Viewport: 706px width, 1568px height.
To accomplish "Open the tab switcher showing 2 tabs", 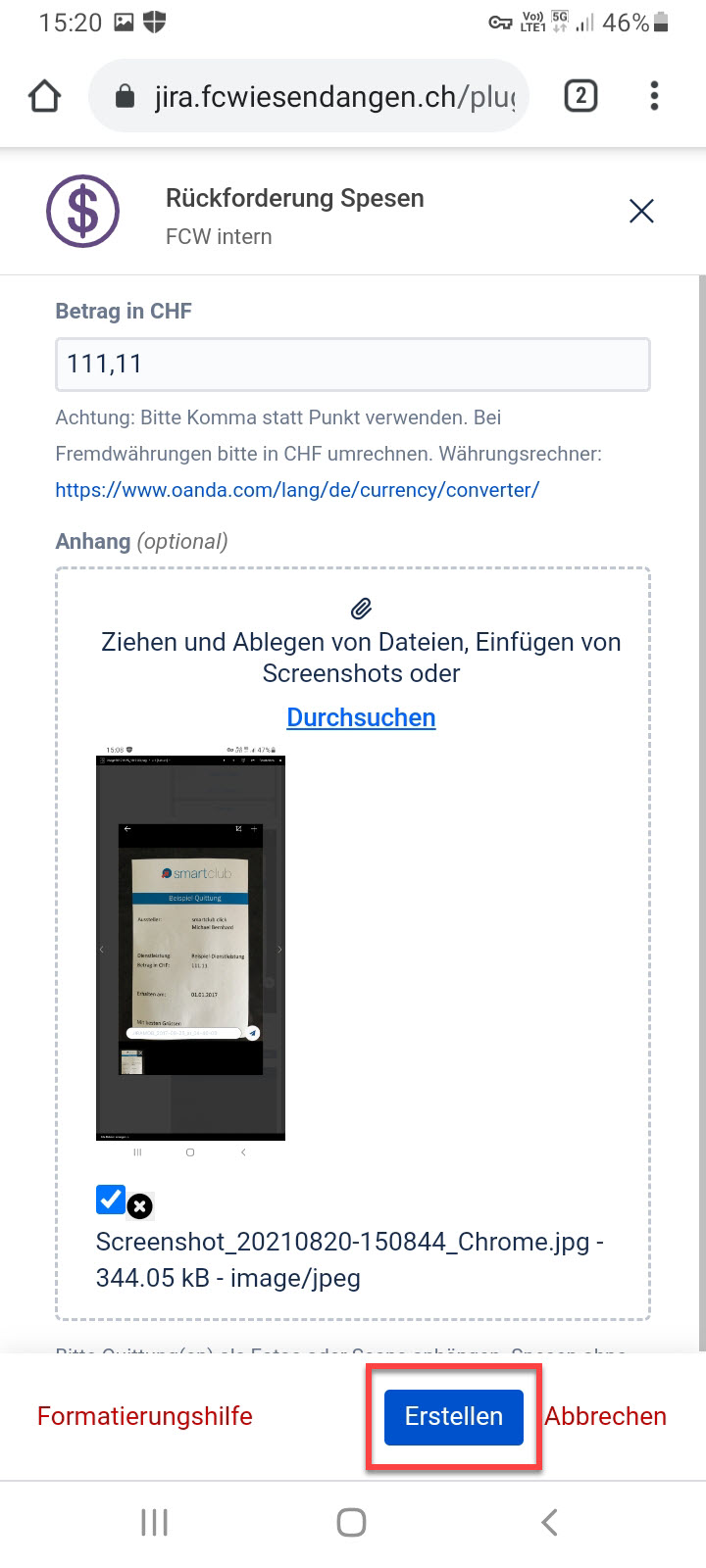I will click(x=580, y=96).
